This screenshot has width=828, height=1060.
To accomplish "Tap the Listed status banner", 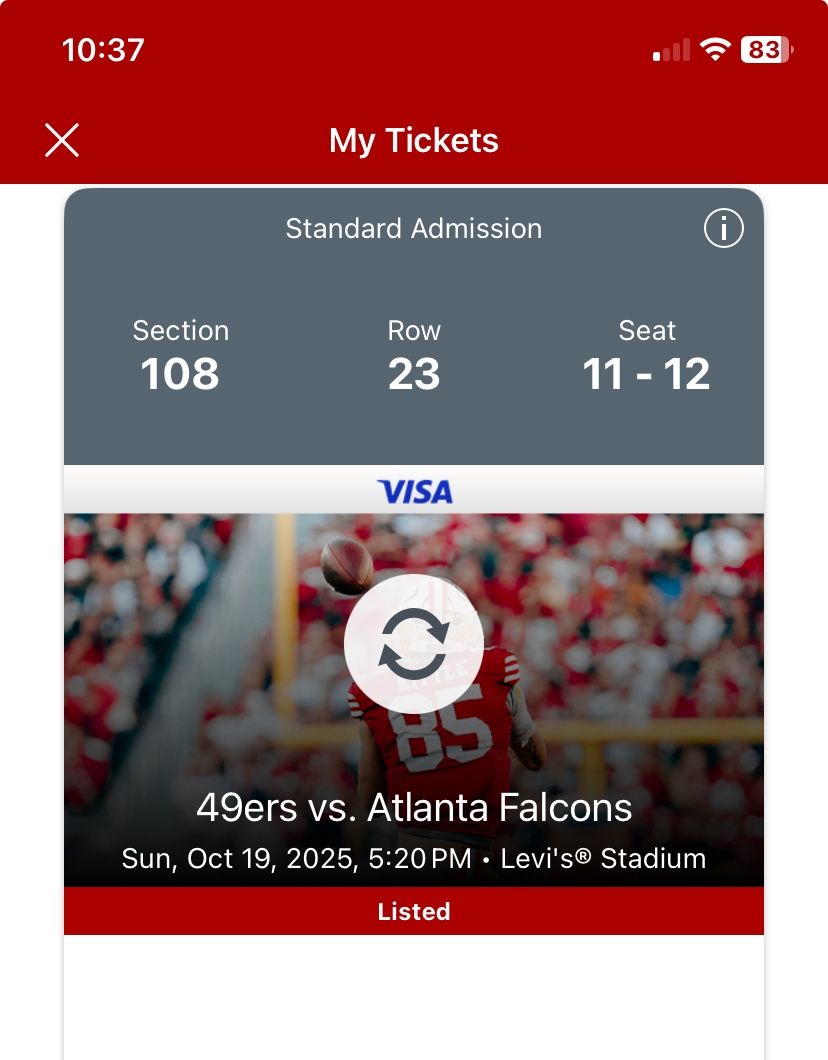I will tap(414, 911).
